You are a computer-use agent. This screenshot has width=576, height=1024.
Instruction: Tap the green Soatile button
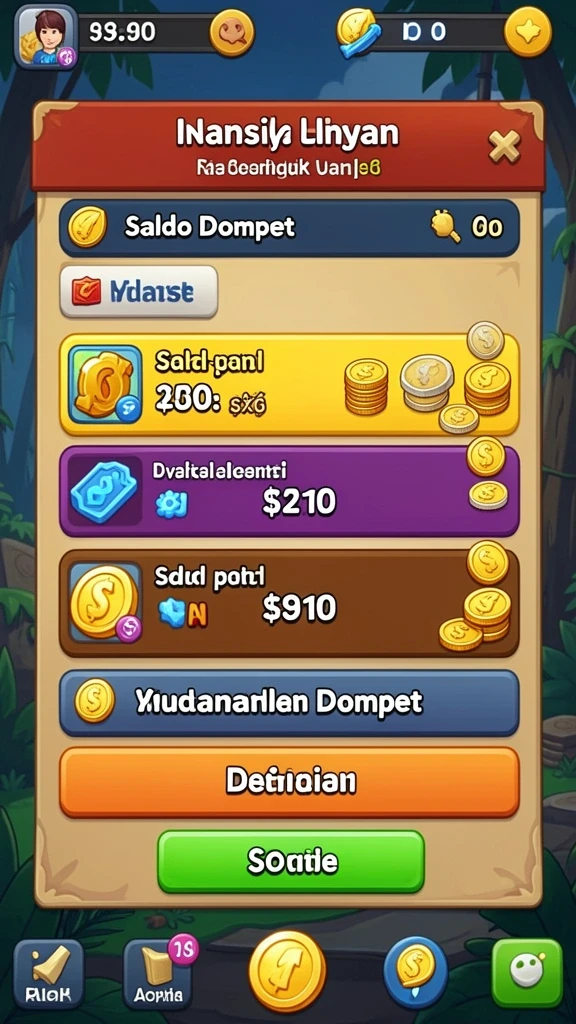pyautogui.click(x=291, y=861)
